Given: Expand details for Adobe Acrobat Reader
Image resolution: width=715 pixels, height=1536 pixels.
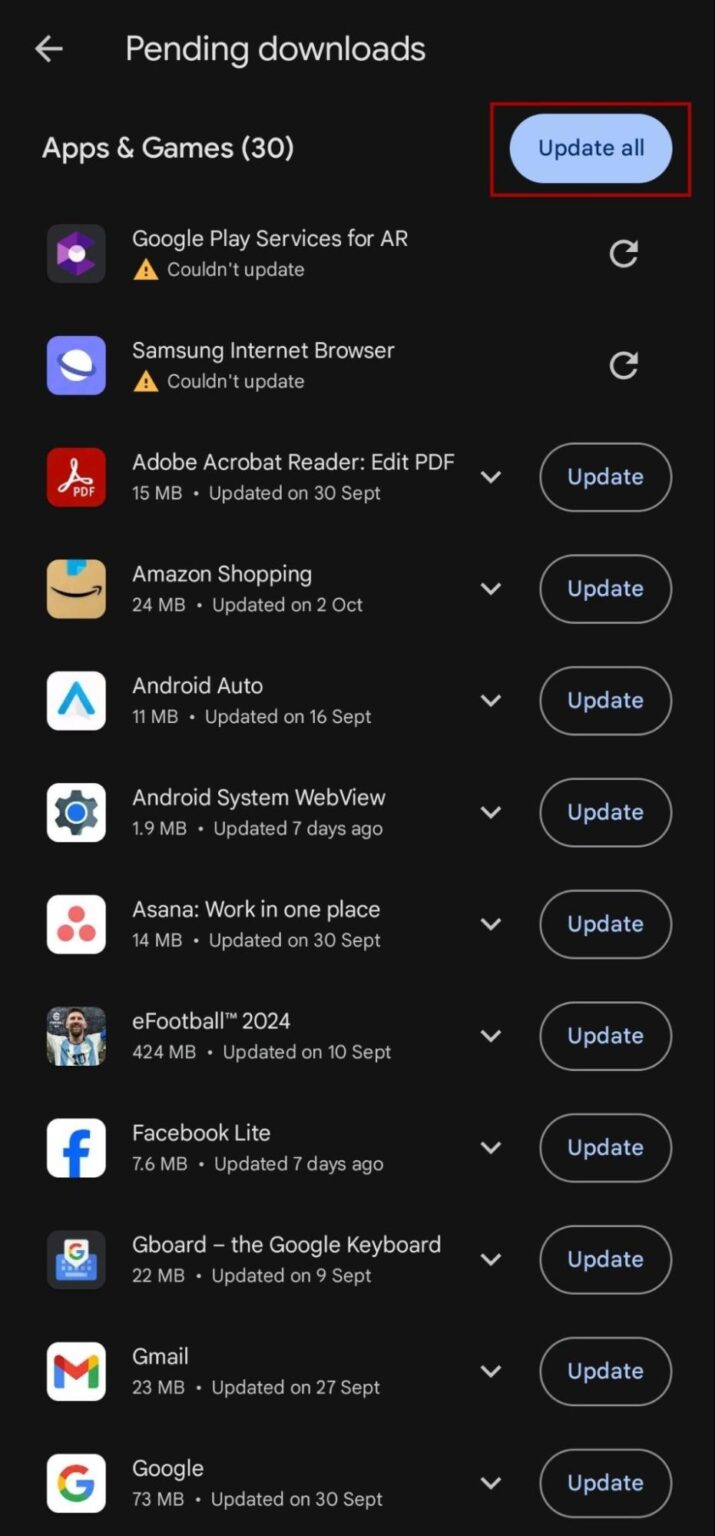Looking at the screenshot, I should pyautogui.click(x=491, y=477).
